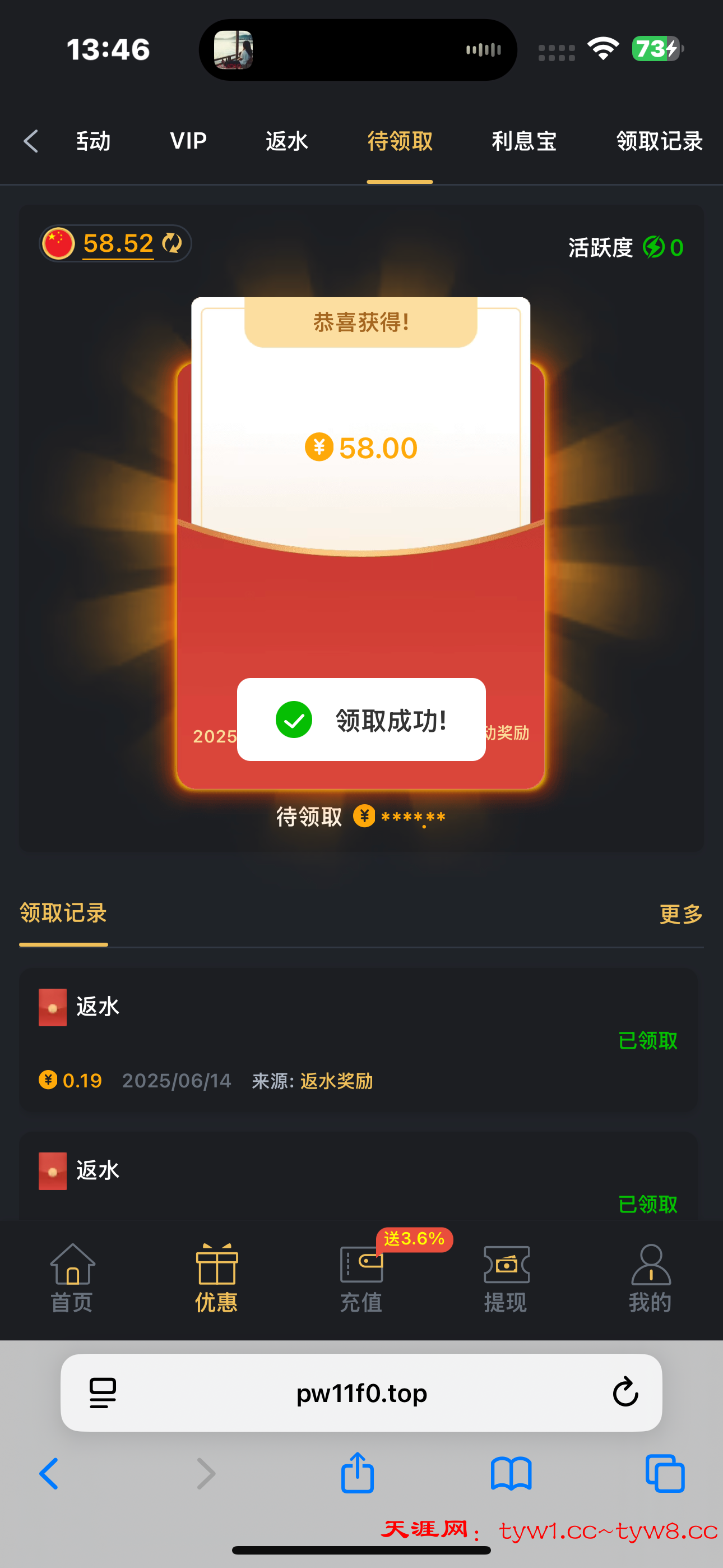The width and height of the screenshot is (723, 1568).
Task: Open the 利息宝 tab
Action: (524, 141)
